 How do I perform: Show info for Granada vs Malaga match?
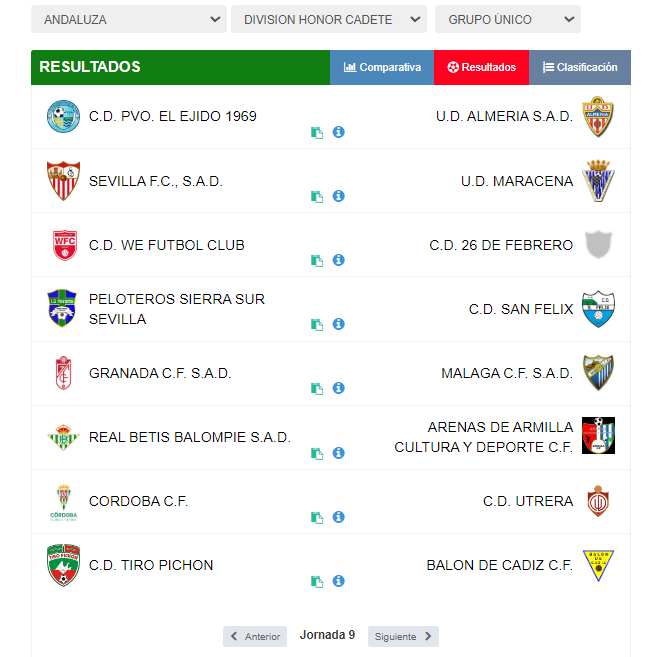(338, 388)
